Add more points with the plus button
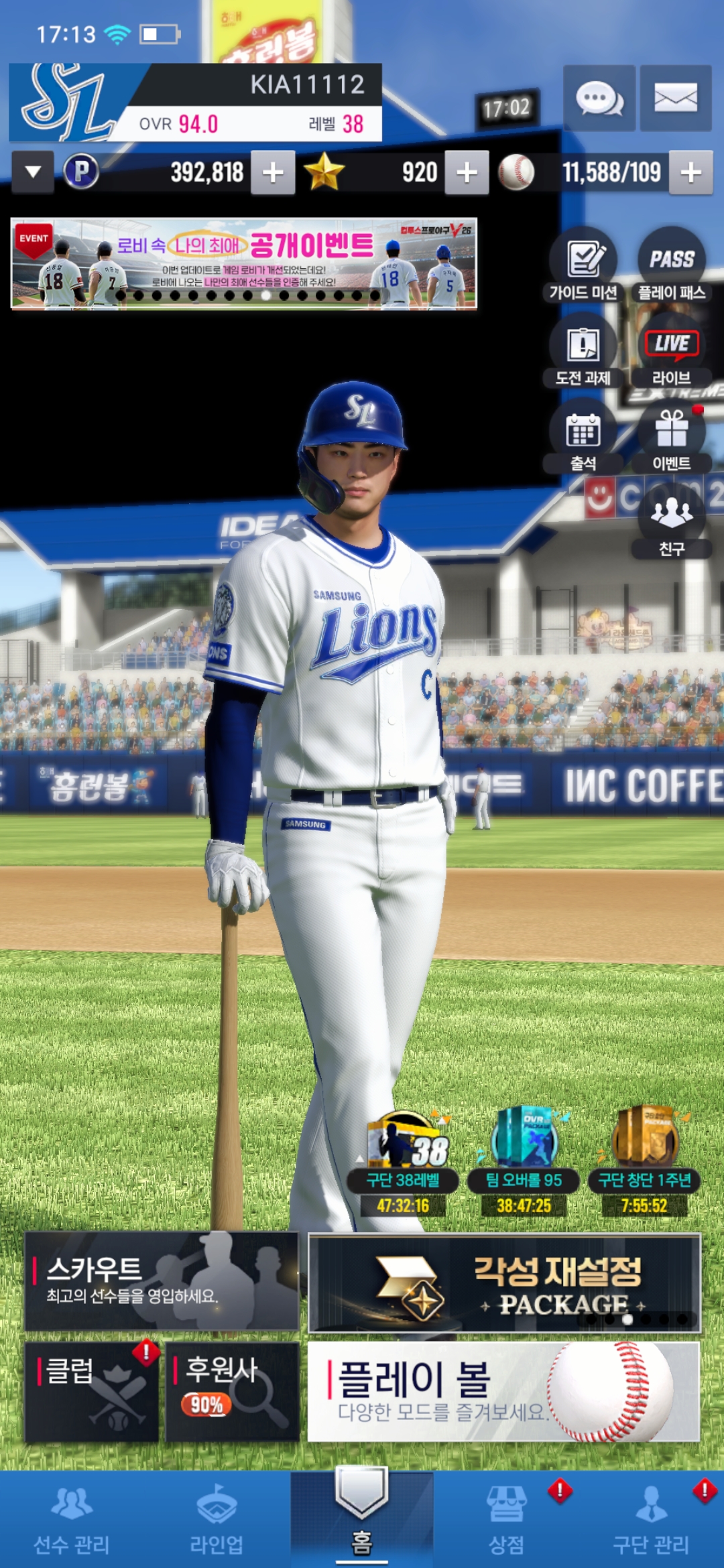 coord(273,173)
